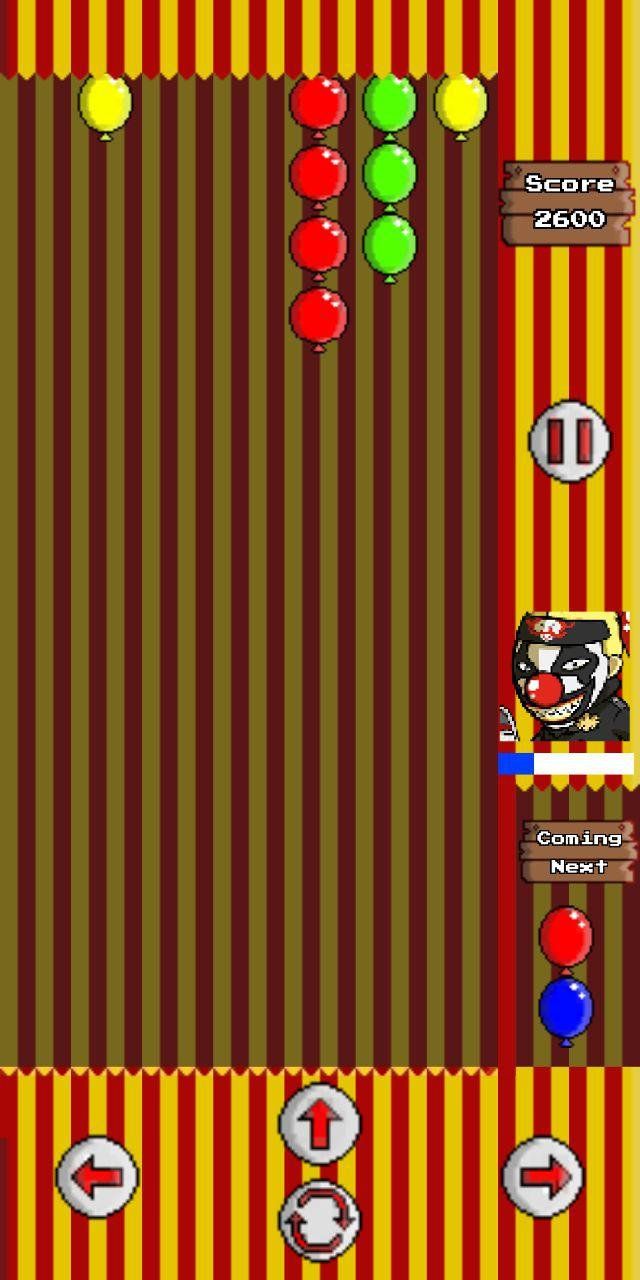640x1280 pixels.
Task: Move the balloons right
Action: [x=543, y=1177]
